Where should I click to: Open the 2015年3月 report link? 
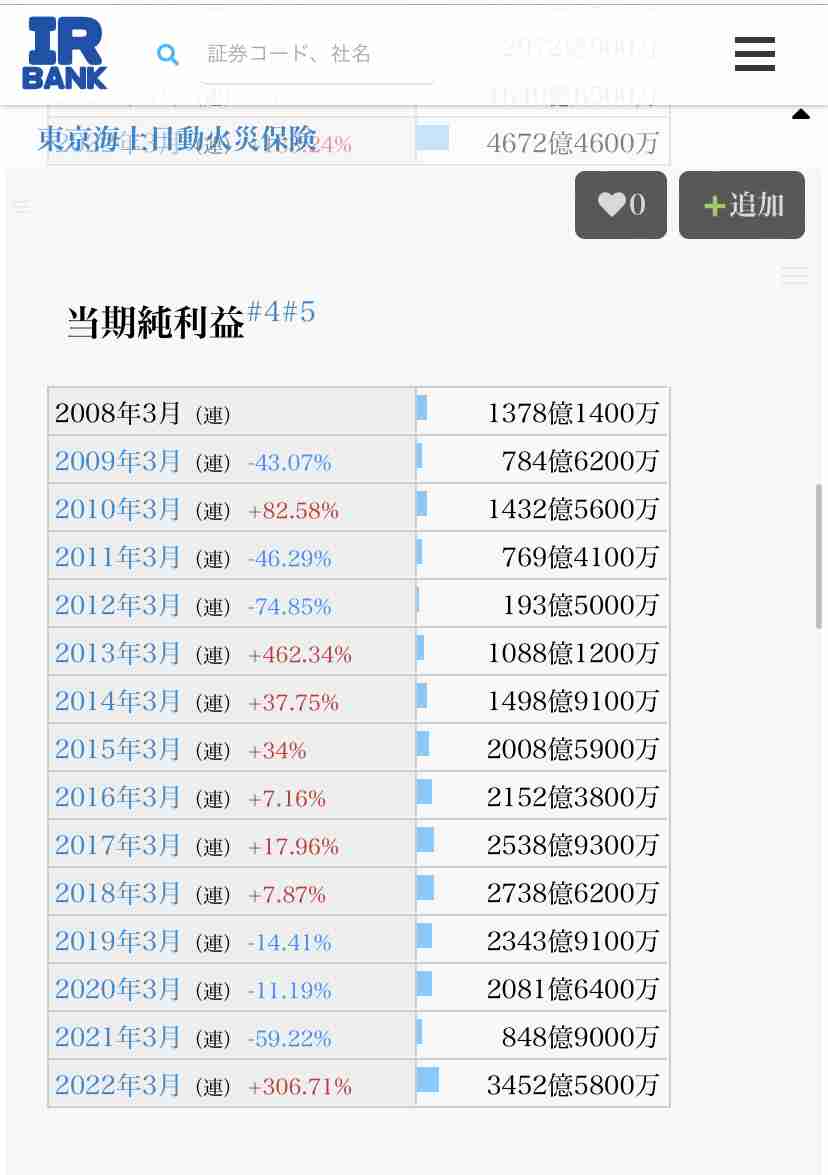(x=118, y=749)
